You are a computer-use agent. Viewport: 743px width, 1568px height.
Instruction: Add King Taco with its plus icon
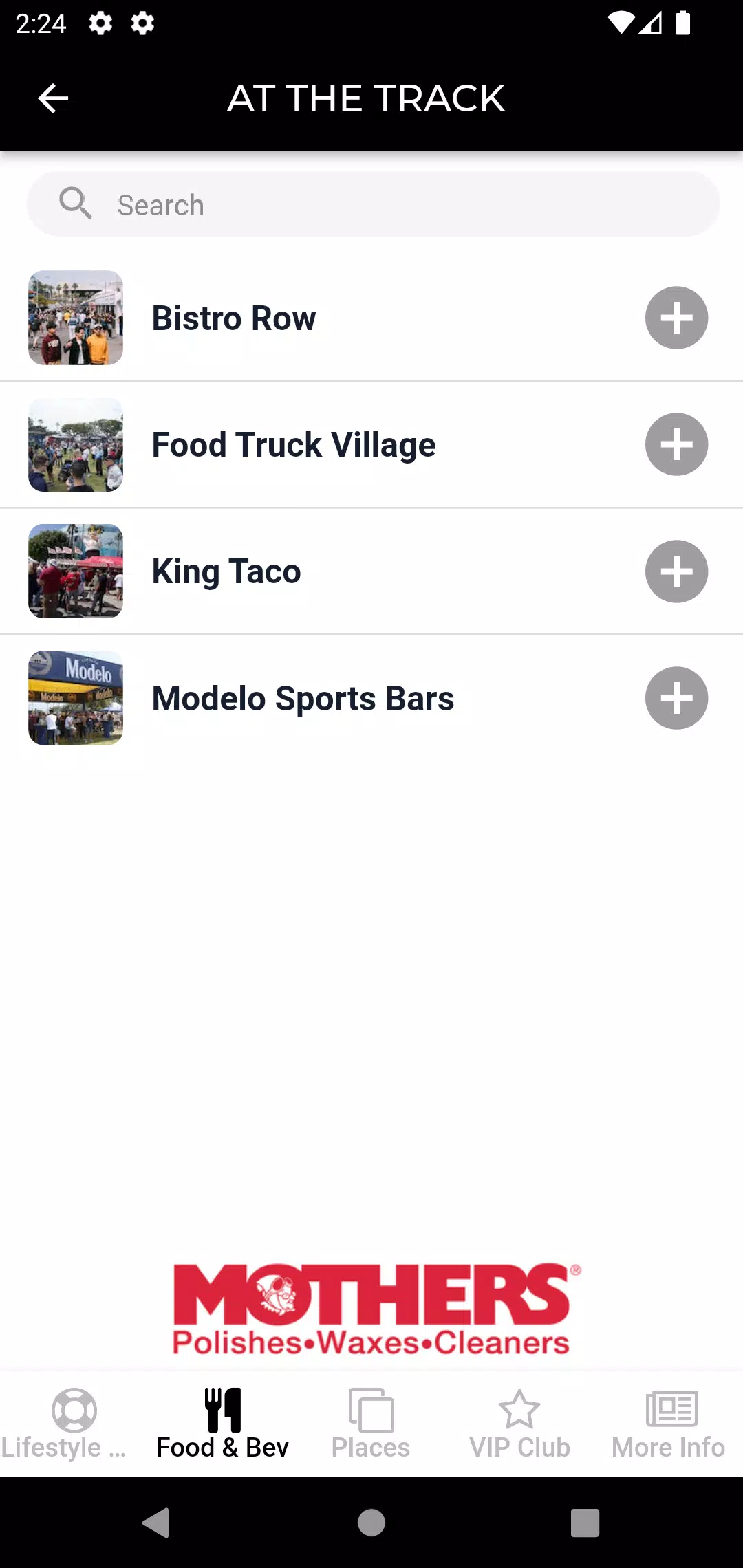[x=676, y=571]
